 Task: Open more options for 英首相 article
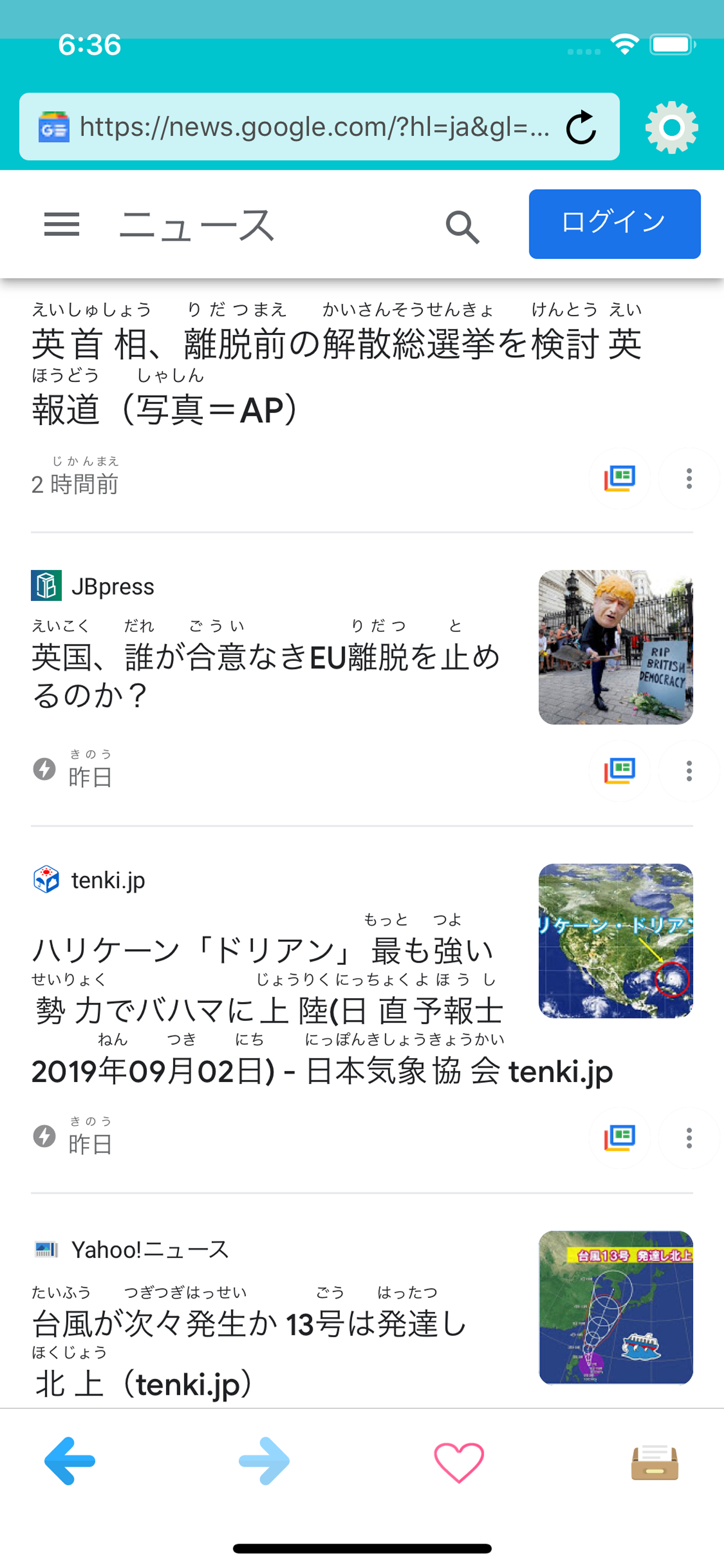[x=688, y=478]
